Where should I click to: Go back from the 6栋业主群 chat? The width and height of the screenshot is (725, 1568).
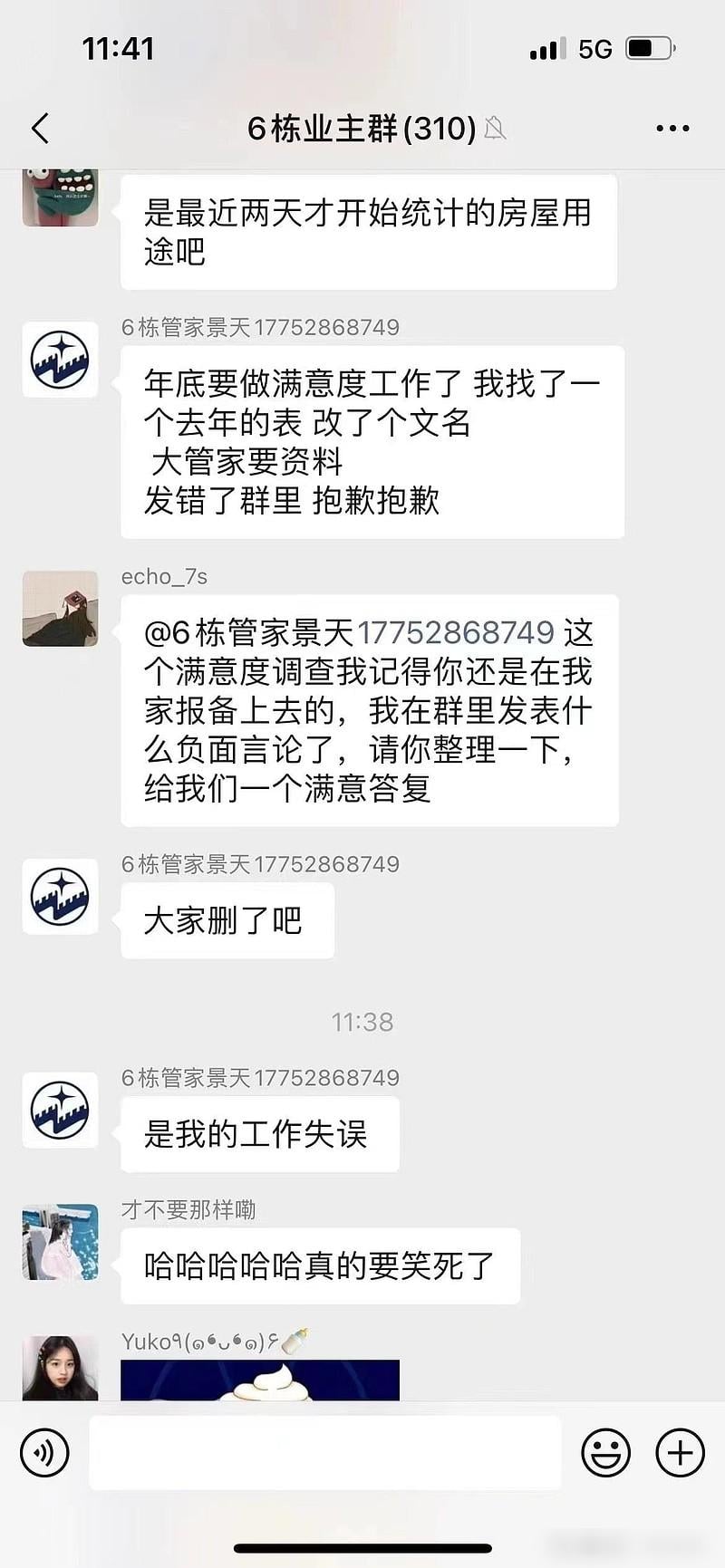point(40,129)
